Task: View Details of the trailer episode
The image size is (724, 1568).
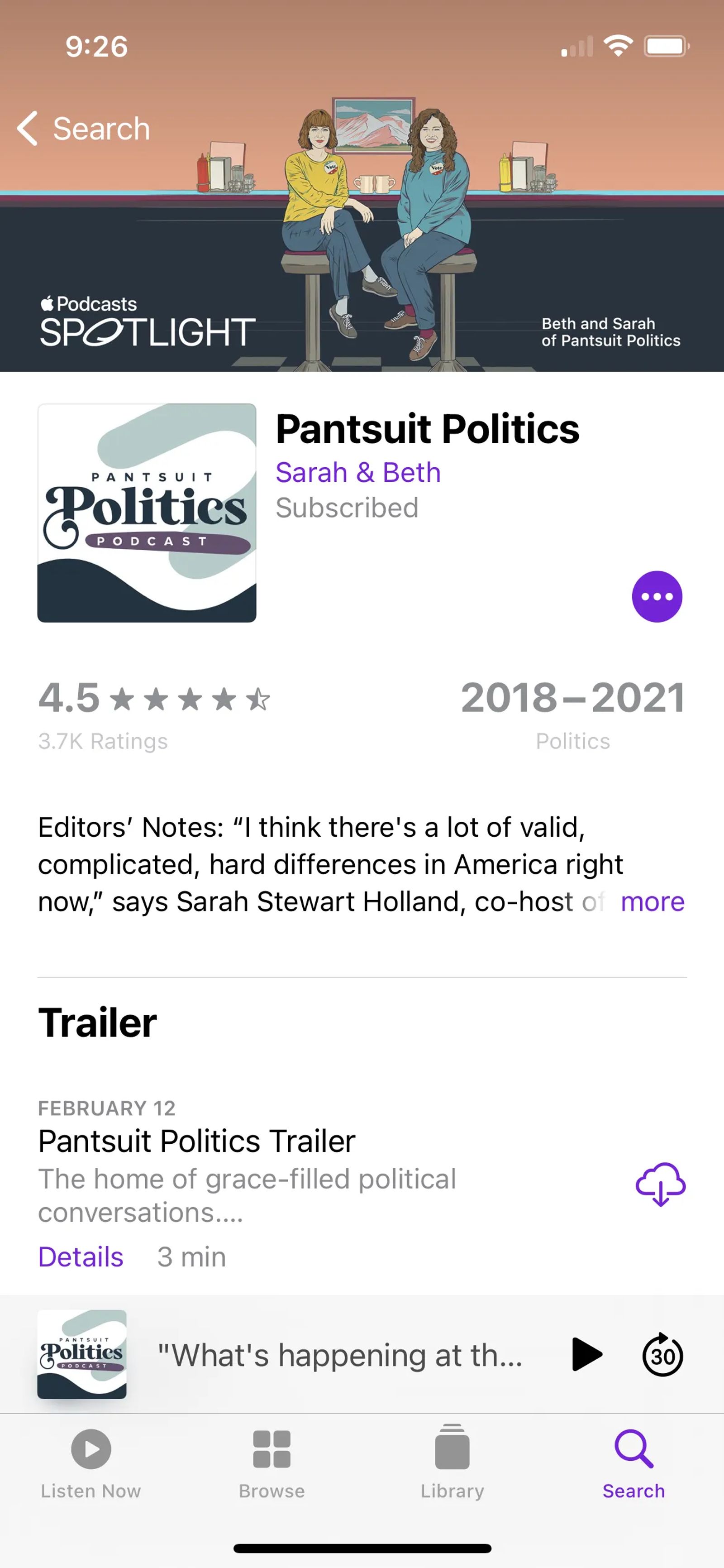Action: click(80, 1256)
